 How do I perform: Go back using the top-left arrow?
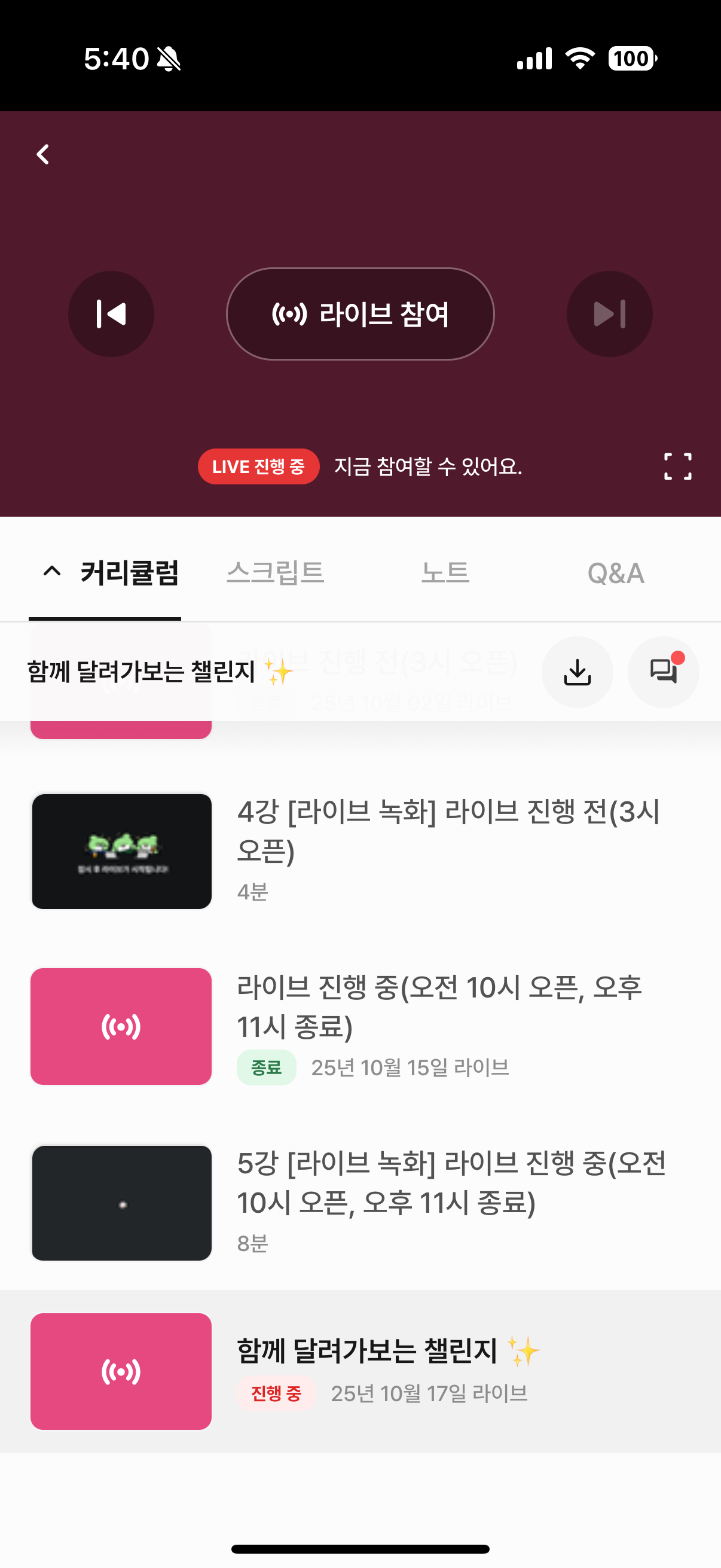click(x=42, y=155)
